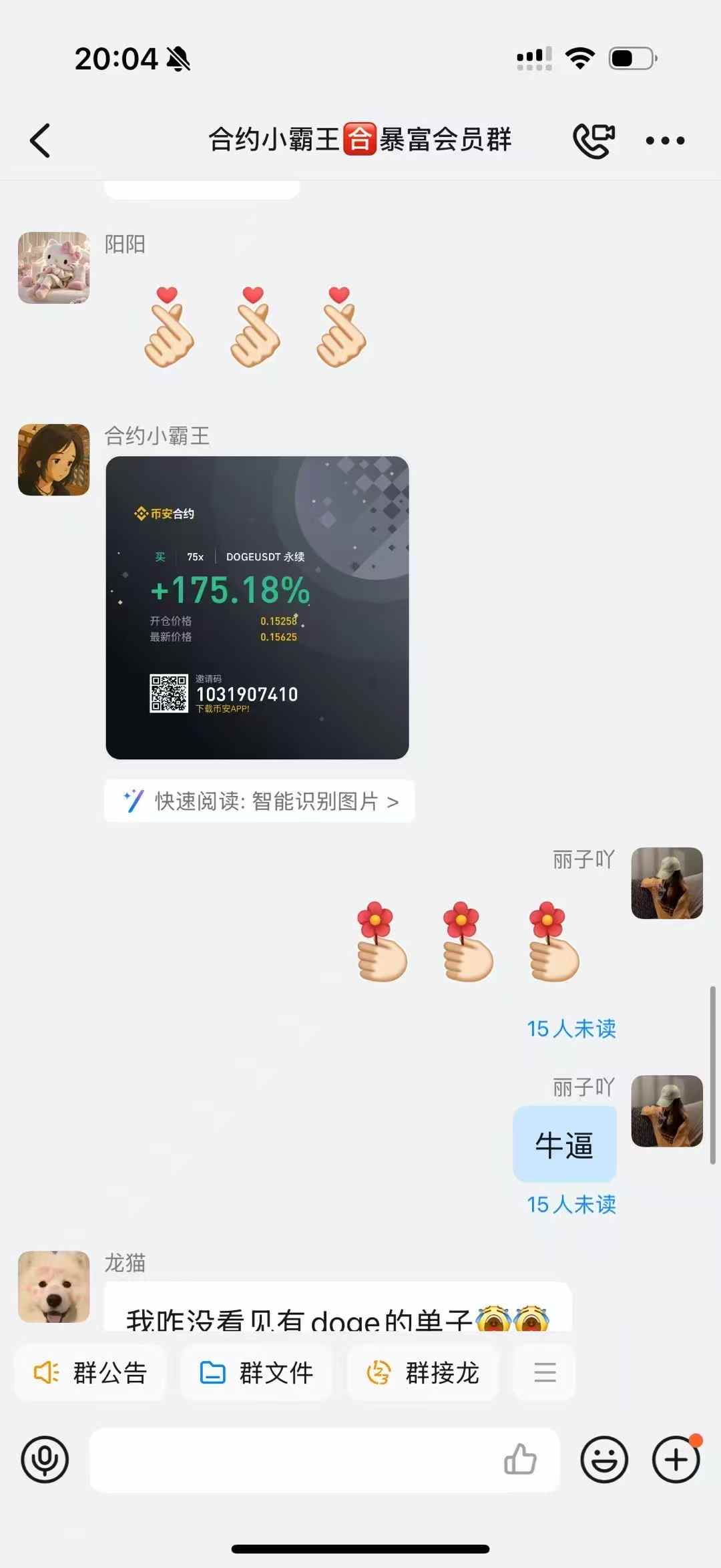Open the emoji sticker panel
The width and height of the screenshot is (721, 1568).
pos(604,1460)
